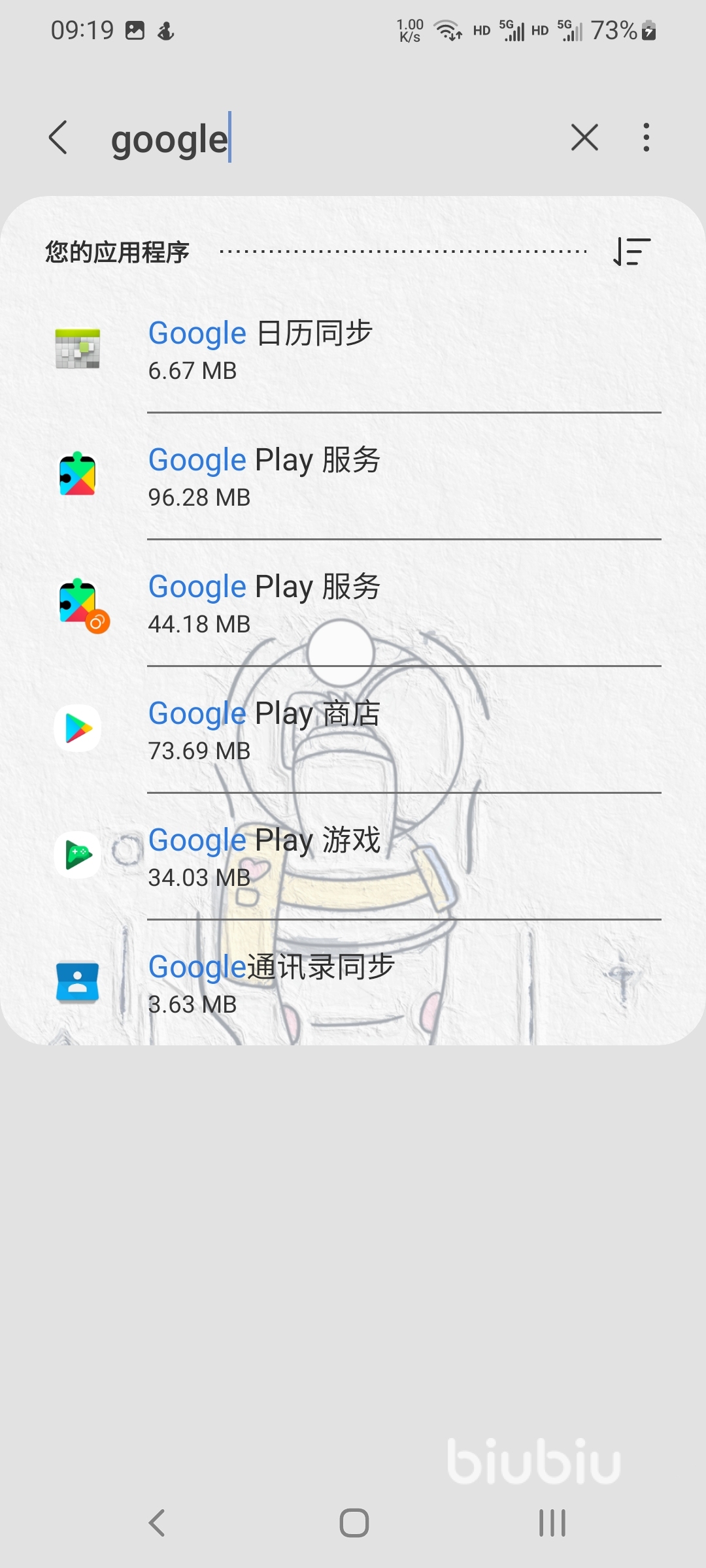Open Google Play 服务 sized 44.18 MB
Screen dimensions: 706x1568
353,603
